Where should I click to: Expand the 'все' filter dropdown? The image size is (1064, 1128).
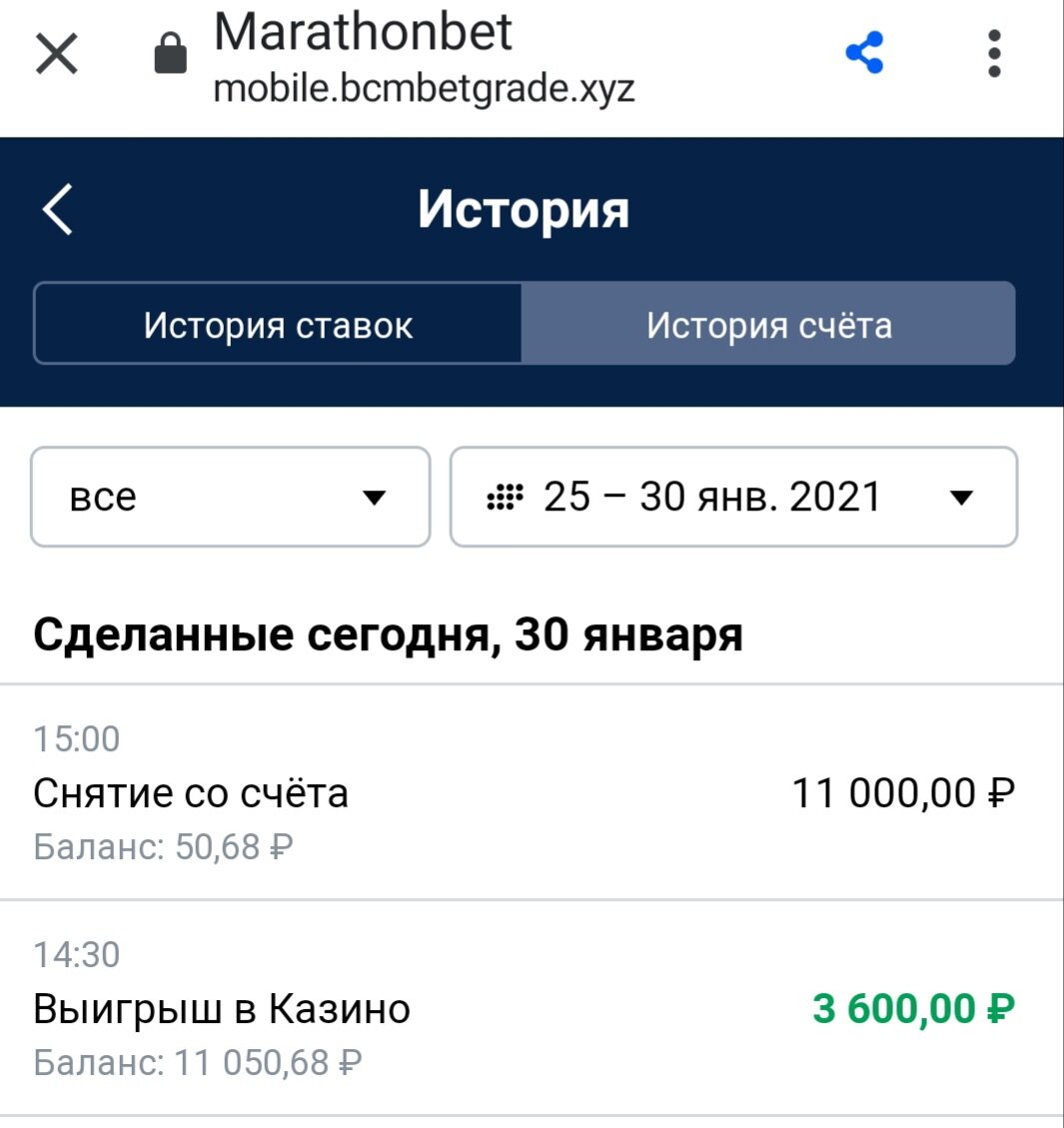231,497
